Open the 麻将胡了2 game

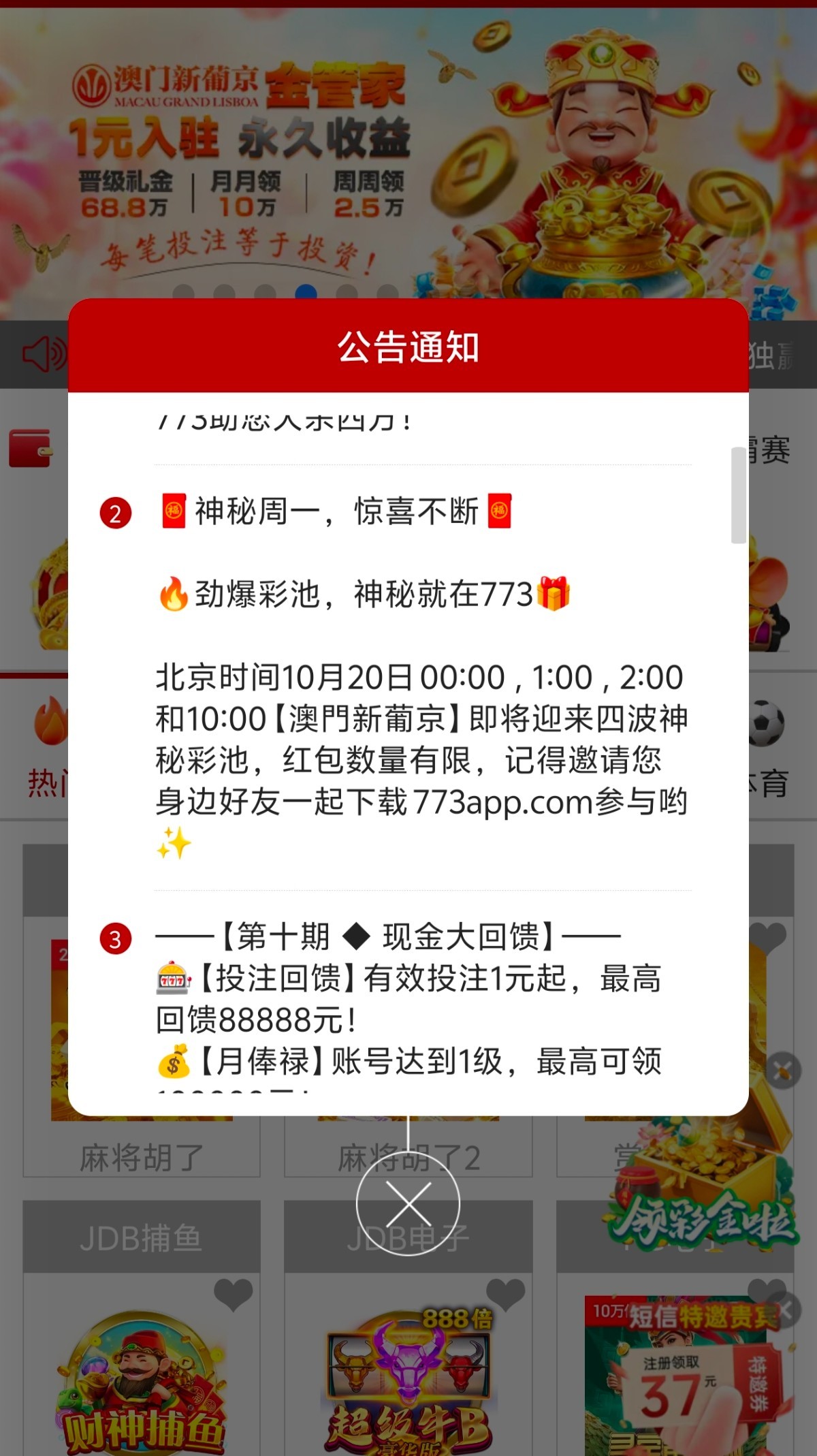tap(408, 1158)
